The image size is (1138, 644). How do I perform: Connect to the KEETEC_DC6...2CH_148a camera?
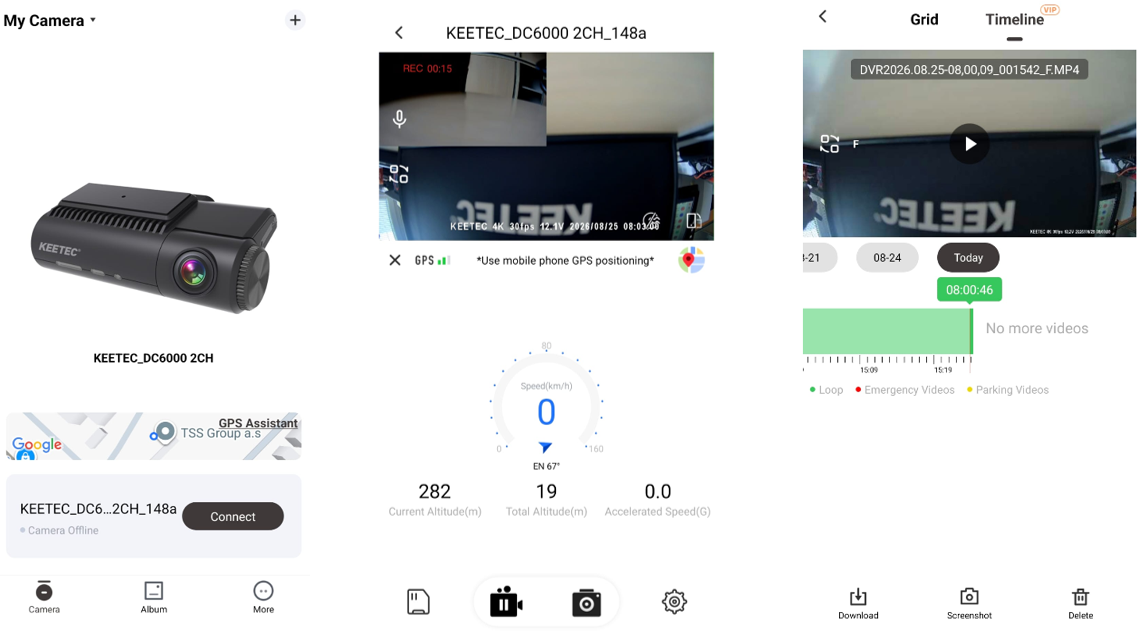coord(233,516)
